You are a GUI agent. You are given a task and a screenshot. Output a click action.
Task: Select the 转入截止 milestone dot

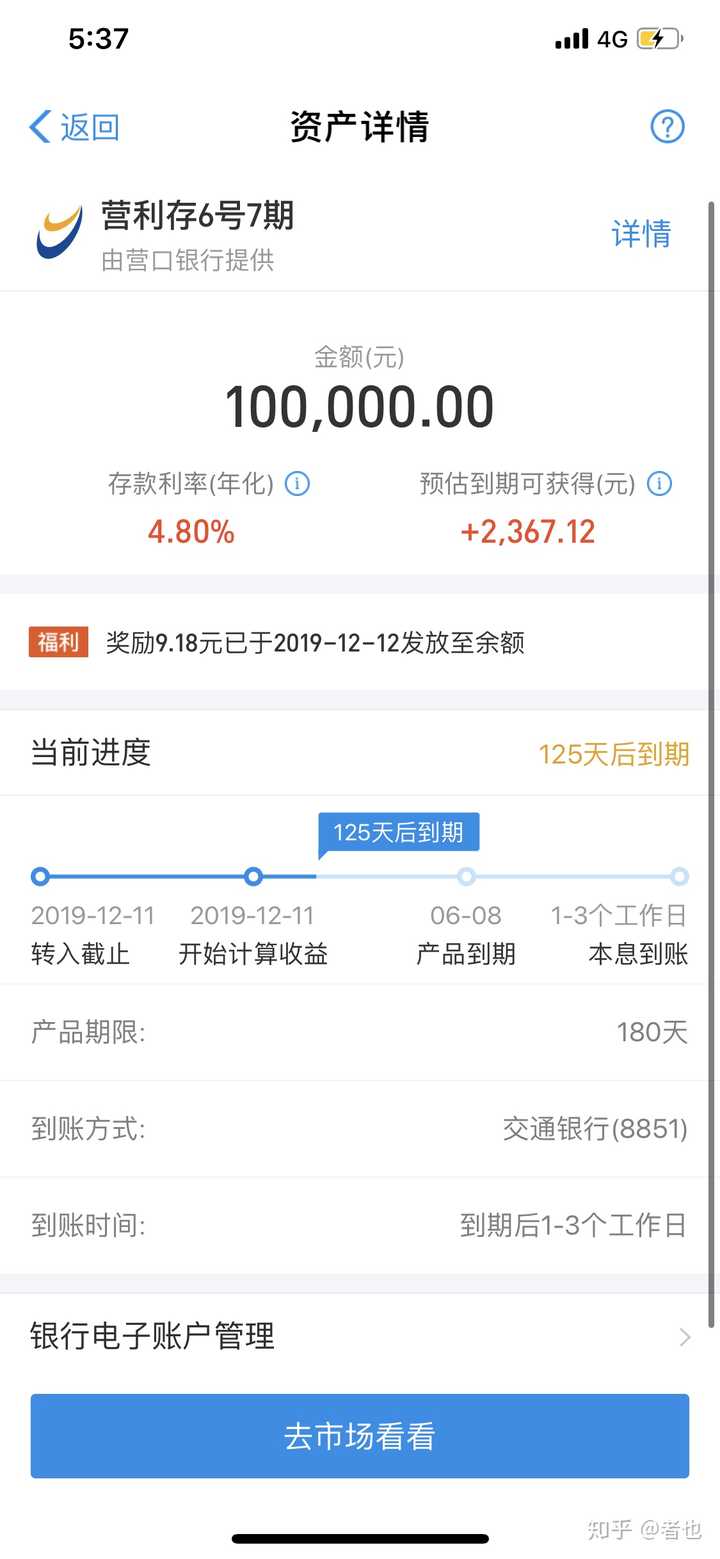[40, 876]
